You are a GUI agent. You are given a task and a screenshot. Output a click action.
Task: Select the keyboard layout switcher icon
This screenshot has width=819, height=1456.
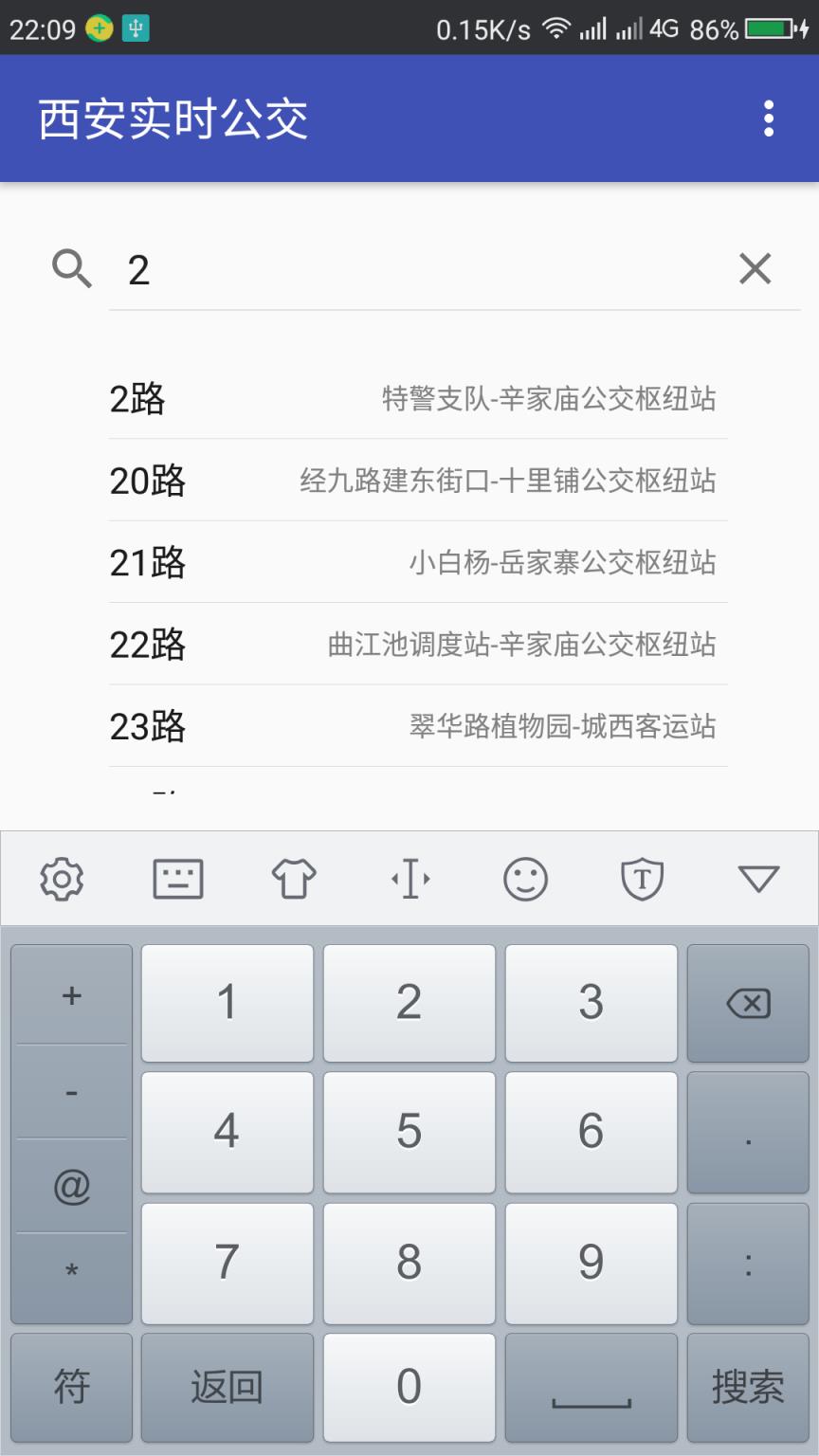coord(177,878)
